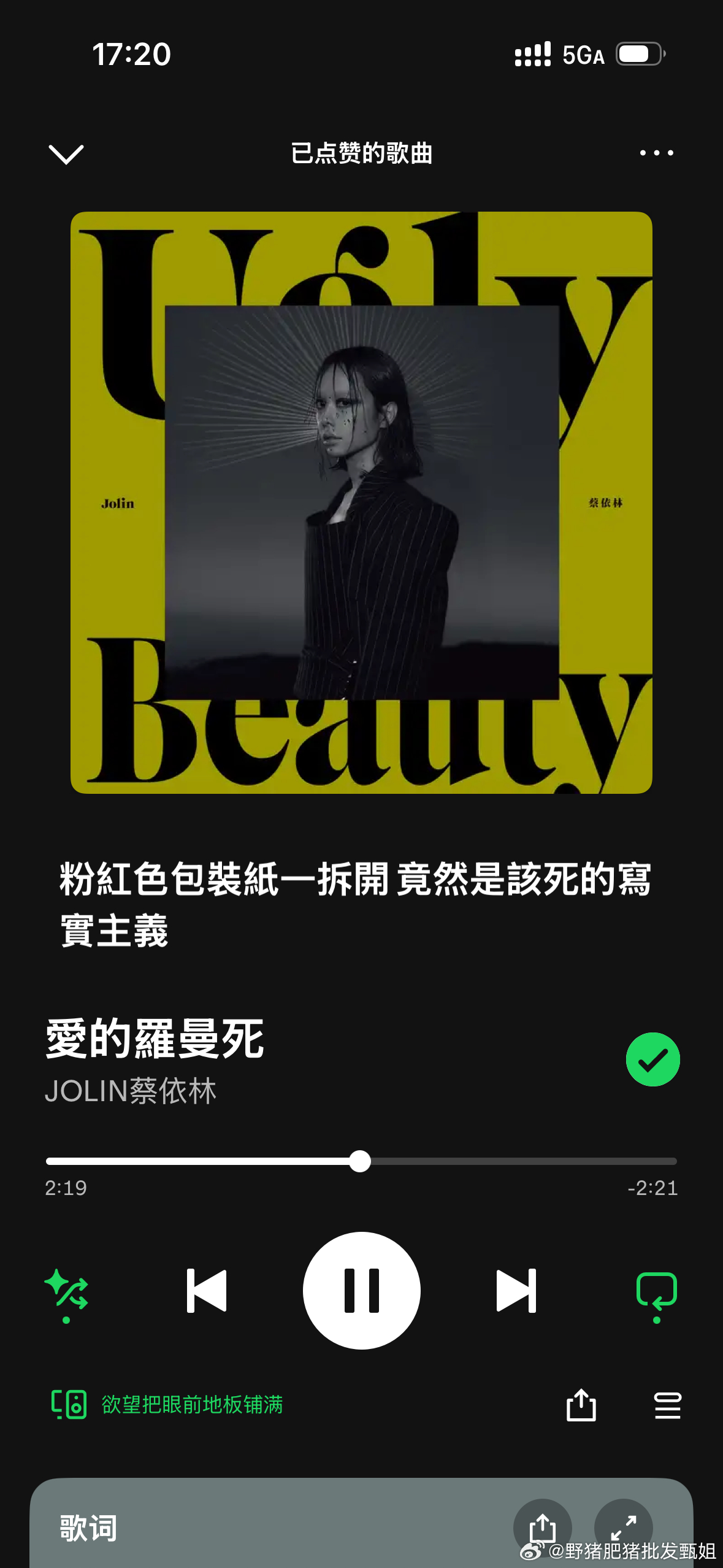Tap the green lyric line 欲望把眼前地板铺满
This screenshot has width=723, height=1568.
[x=191, y=1406]
